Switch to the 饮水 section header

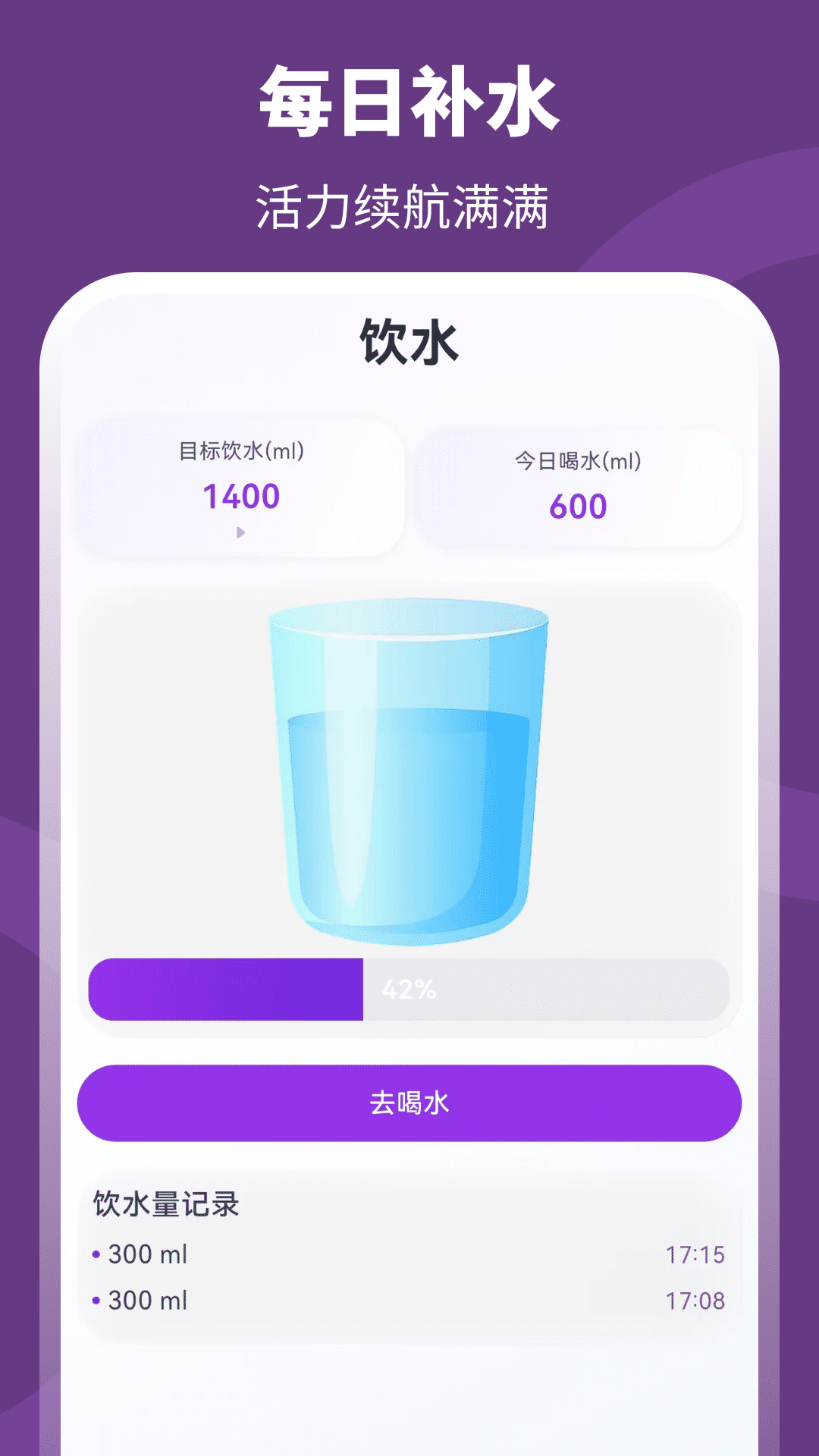pyautogui.click(x=409, y=340)
